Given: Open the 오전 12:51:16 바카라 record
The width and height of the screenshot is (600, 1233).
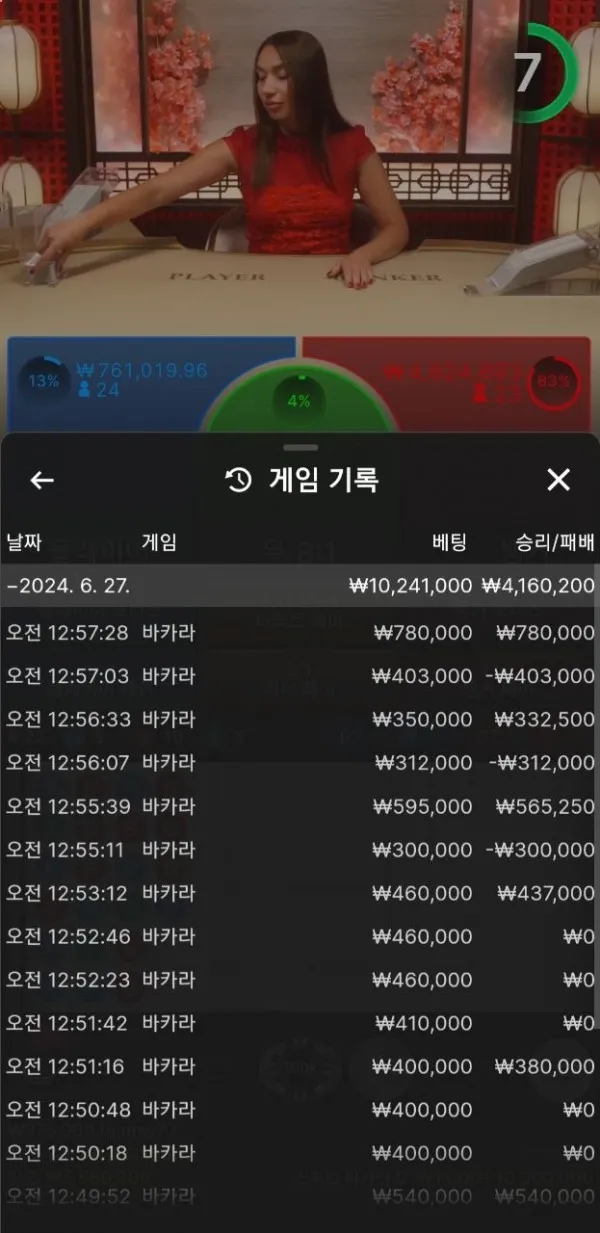Looking at the screenshot, I should click(300, 1067).
